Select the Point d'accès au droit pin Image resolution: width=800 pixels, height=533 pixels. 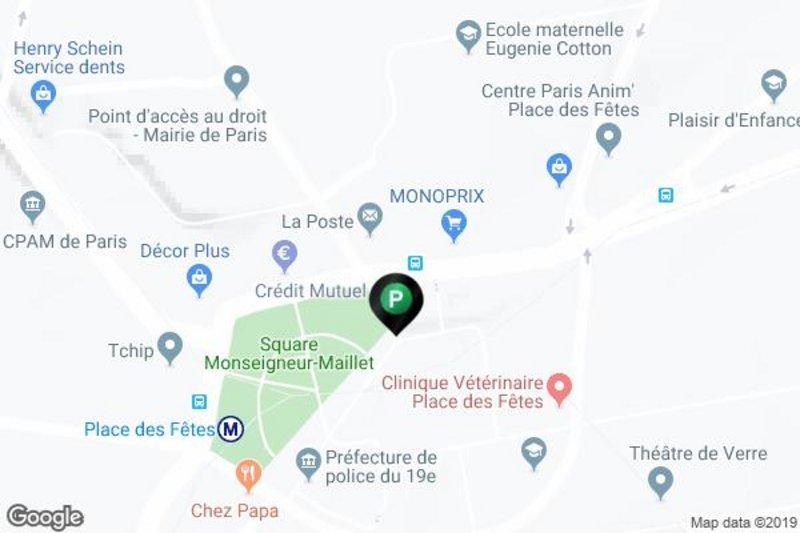pos(236,79)
